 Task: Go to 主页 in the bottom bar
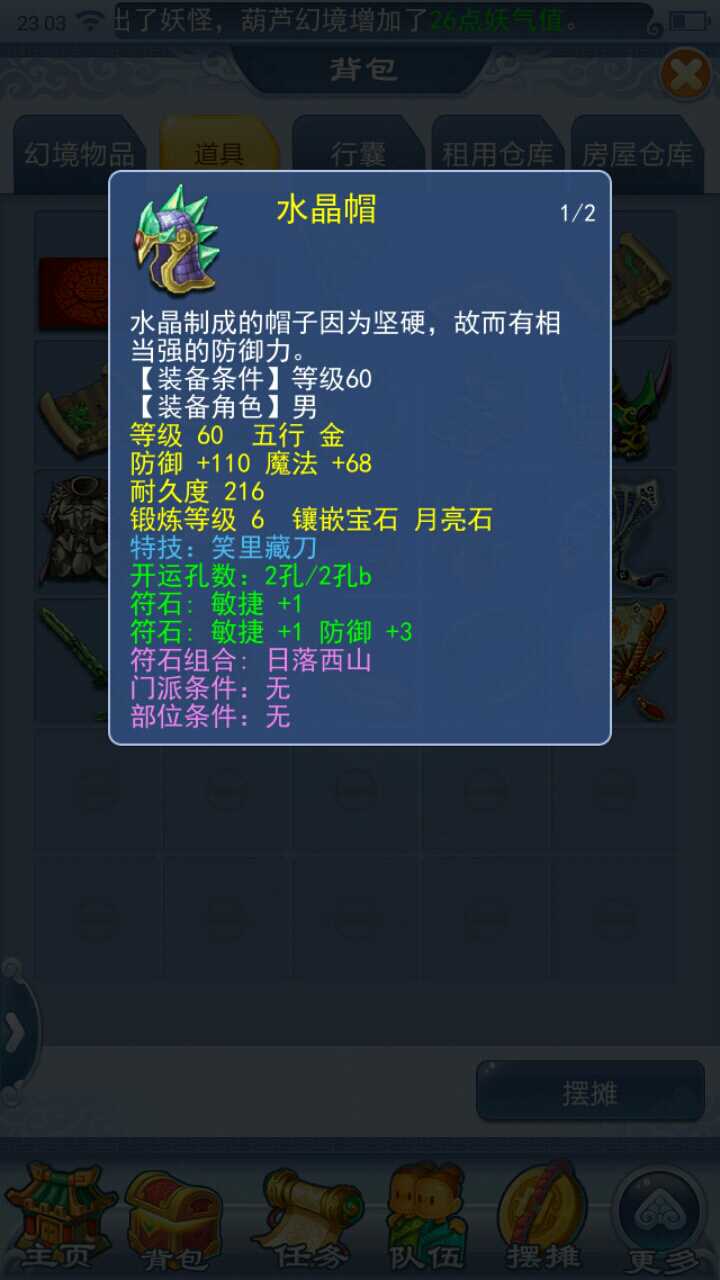(58, 1215)
